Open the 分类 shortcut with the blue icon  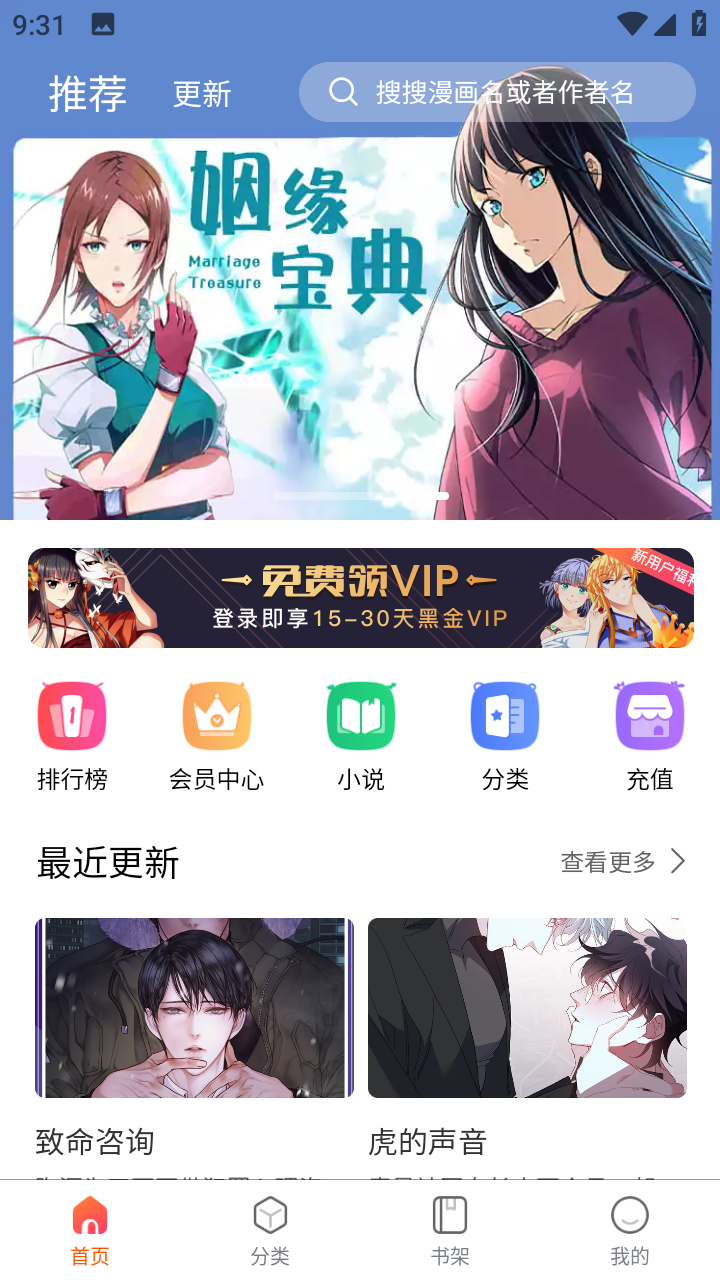[x=505, y=736]
